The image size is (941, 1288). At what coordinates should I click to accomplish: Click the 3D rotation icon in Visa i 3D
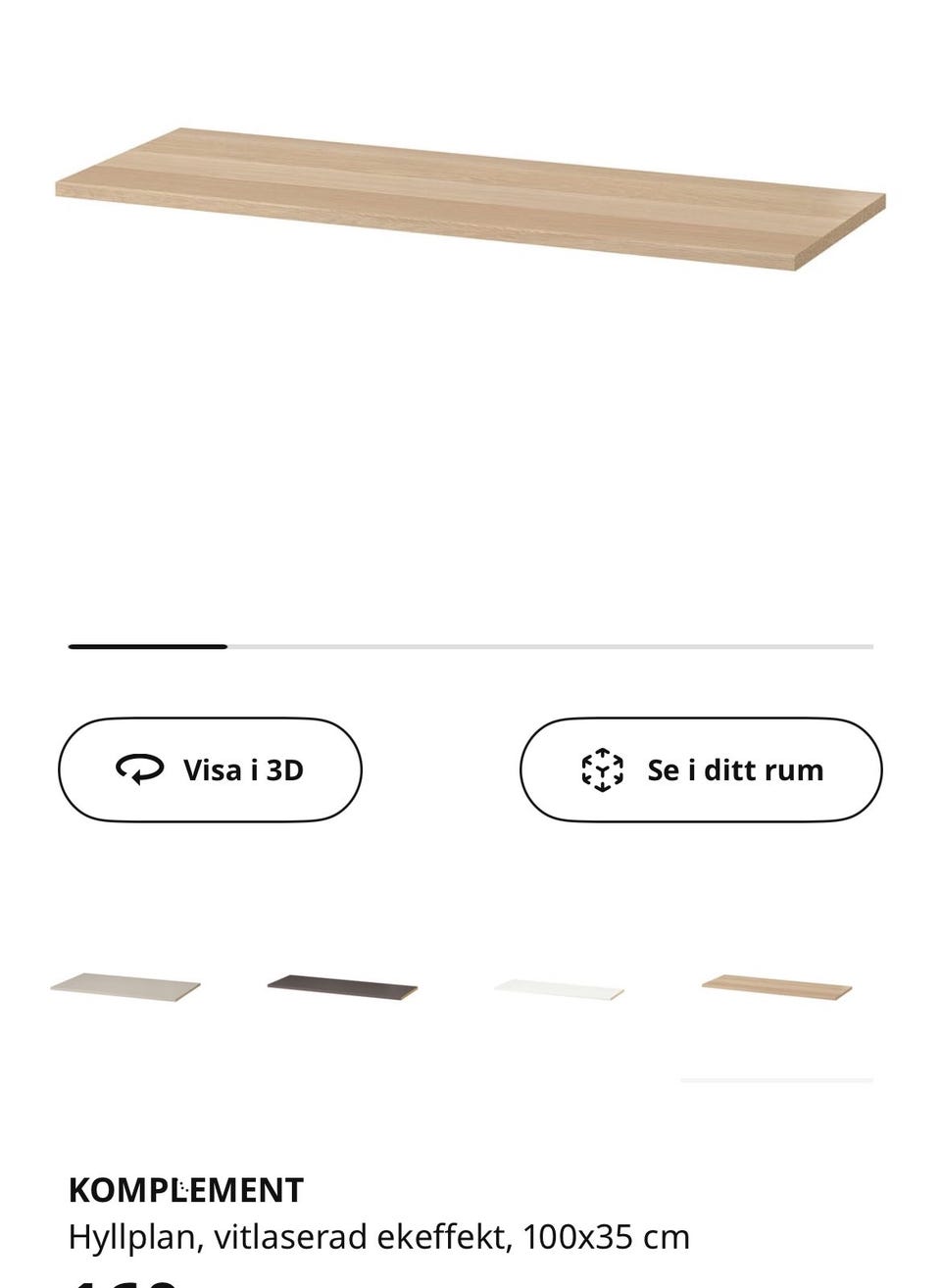pyautogui.click(x=138, y=769)
